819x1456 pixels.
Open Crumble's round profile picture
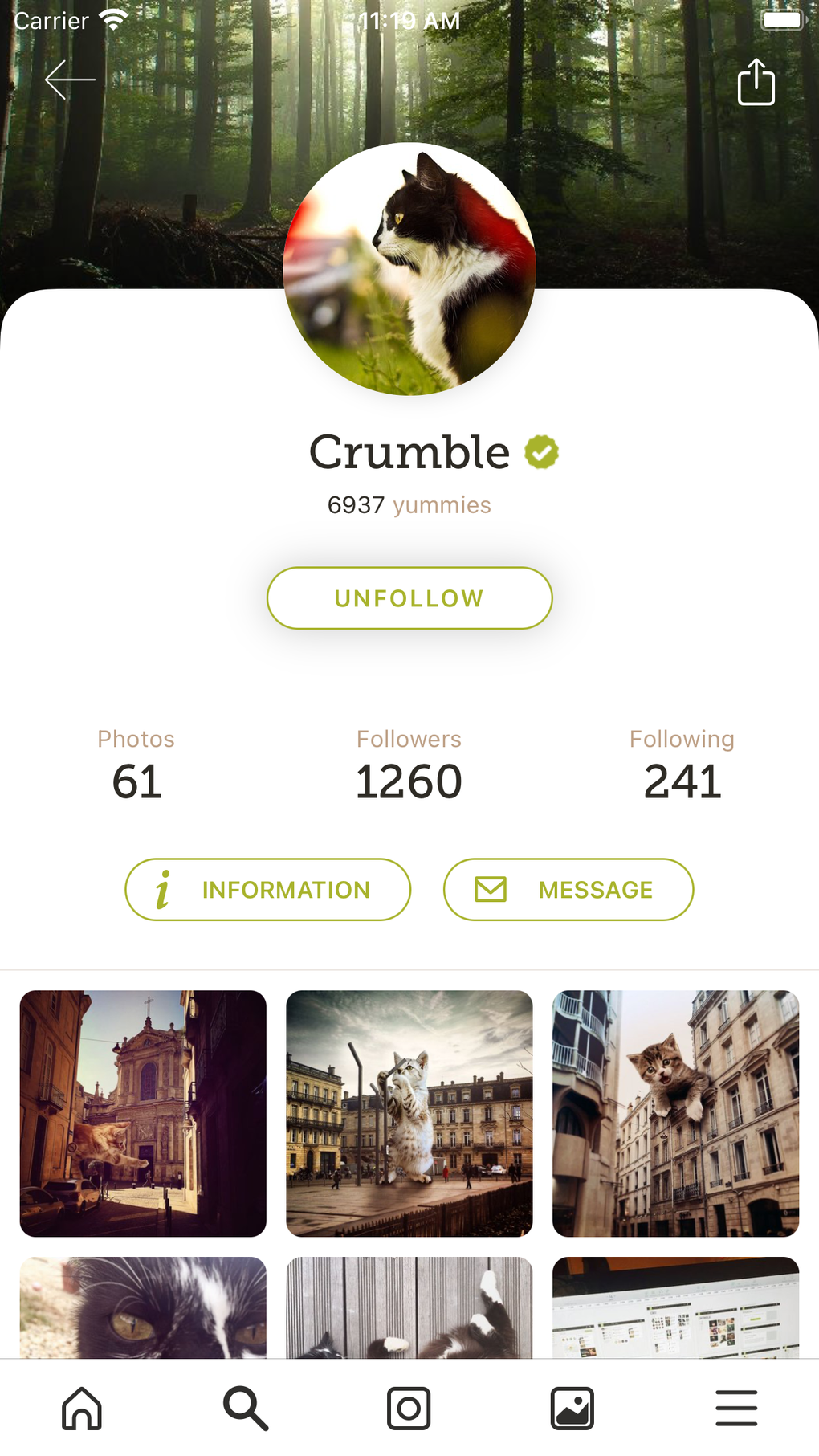[409, 269]
